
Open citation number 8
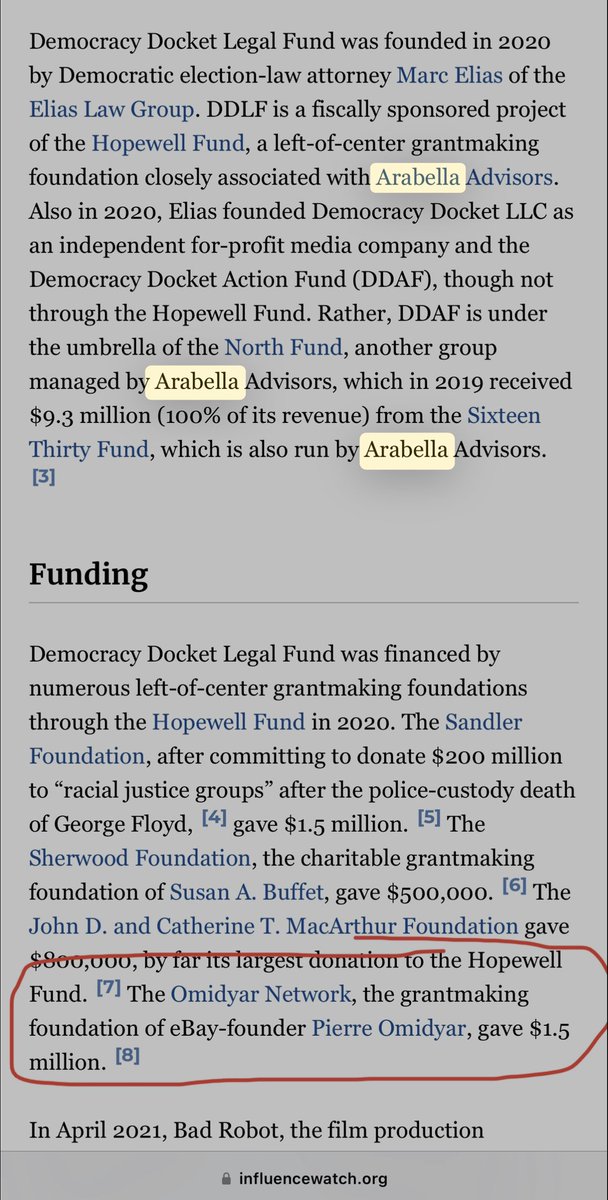pos(127,1057)
